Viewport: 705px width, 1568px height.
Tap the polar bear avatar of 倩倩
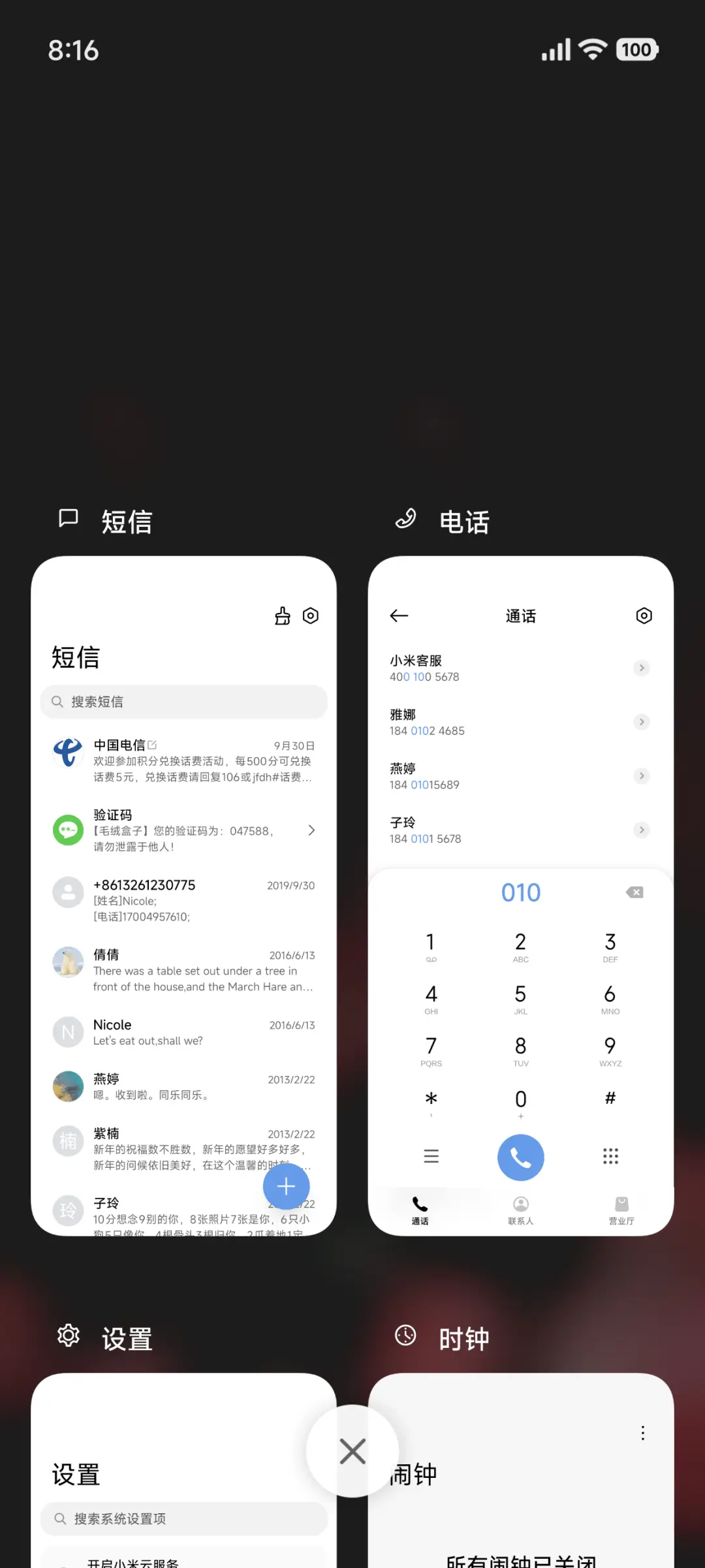68,962
